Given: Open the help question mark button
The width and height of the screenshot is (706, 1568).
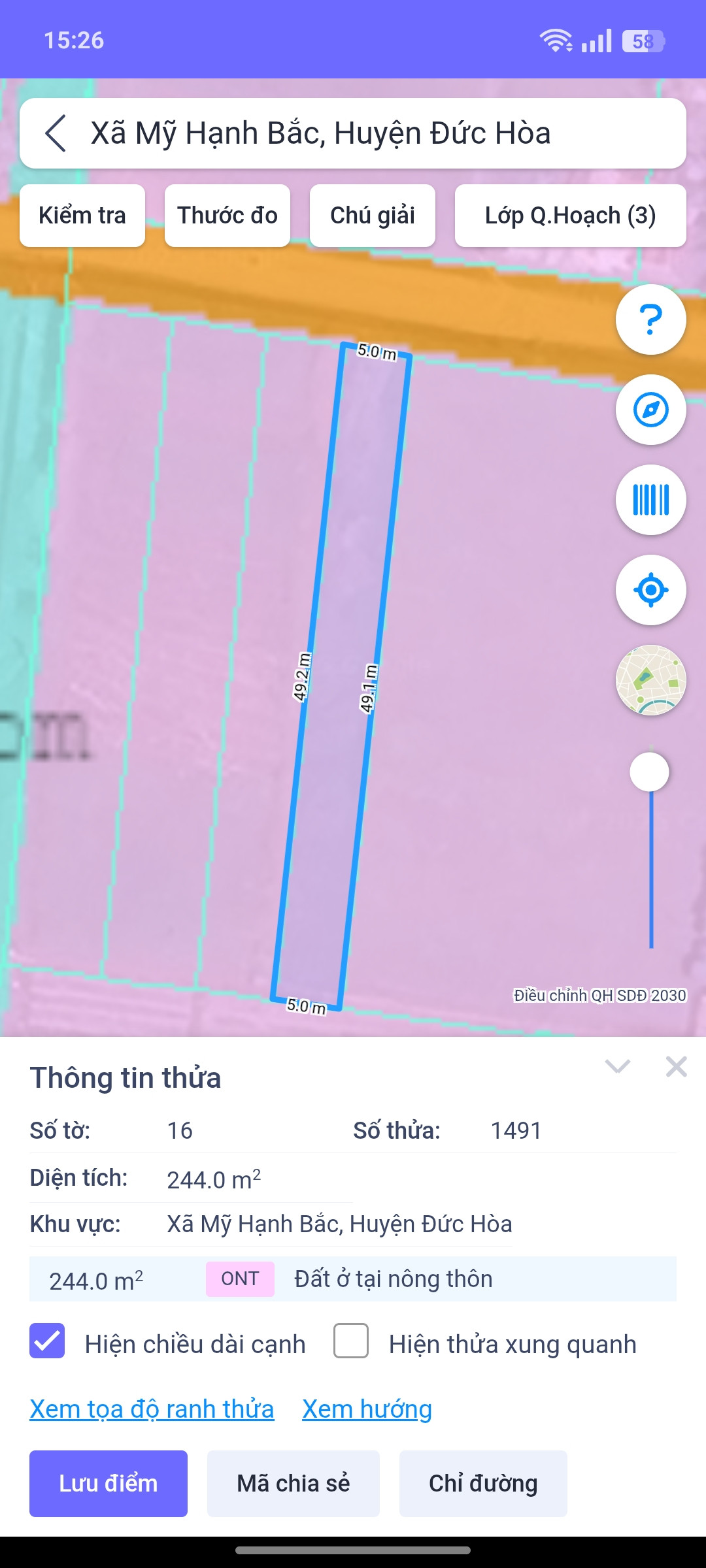Looking at the screenshot, I should pos(650,319).
